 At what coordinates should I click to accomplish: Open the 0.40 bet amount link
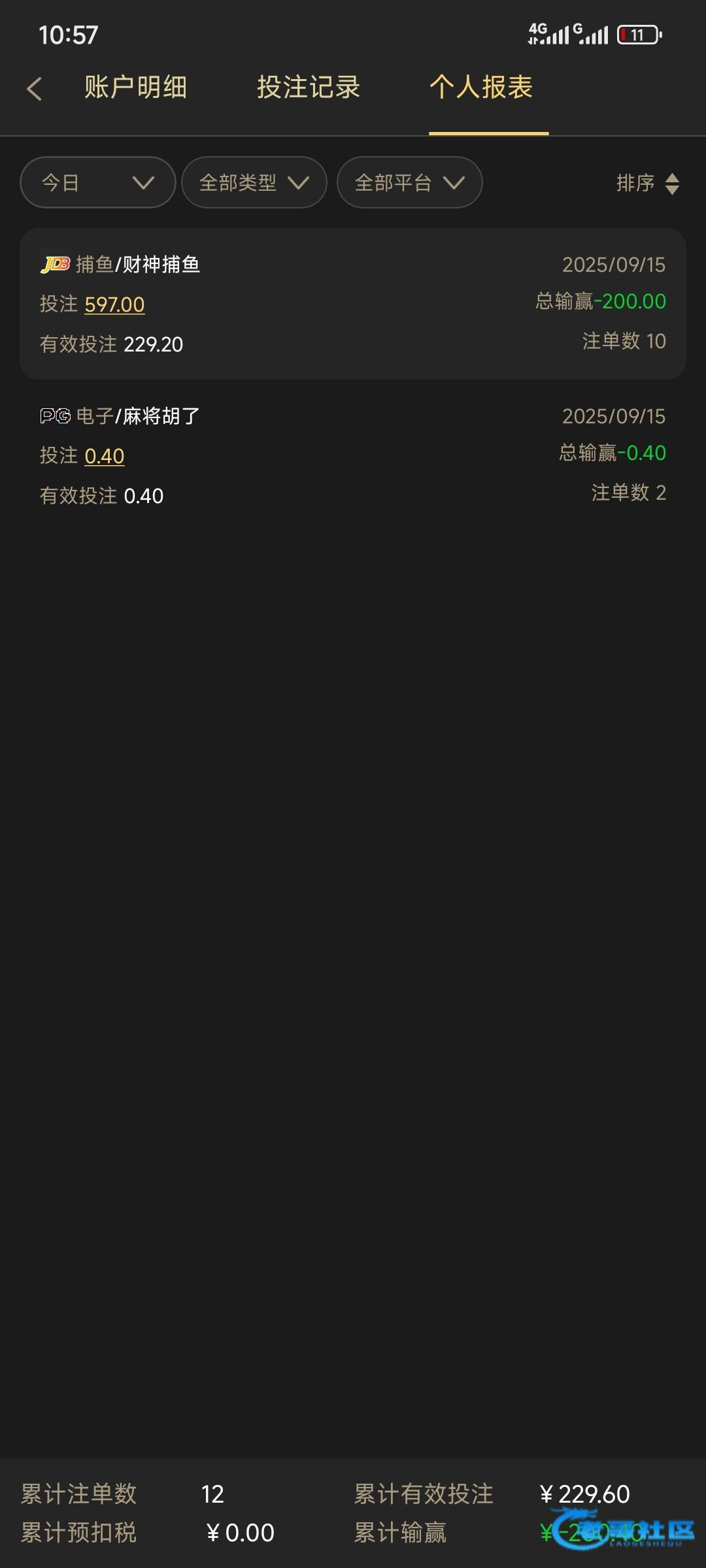(105, 456)
